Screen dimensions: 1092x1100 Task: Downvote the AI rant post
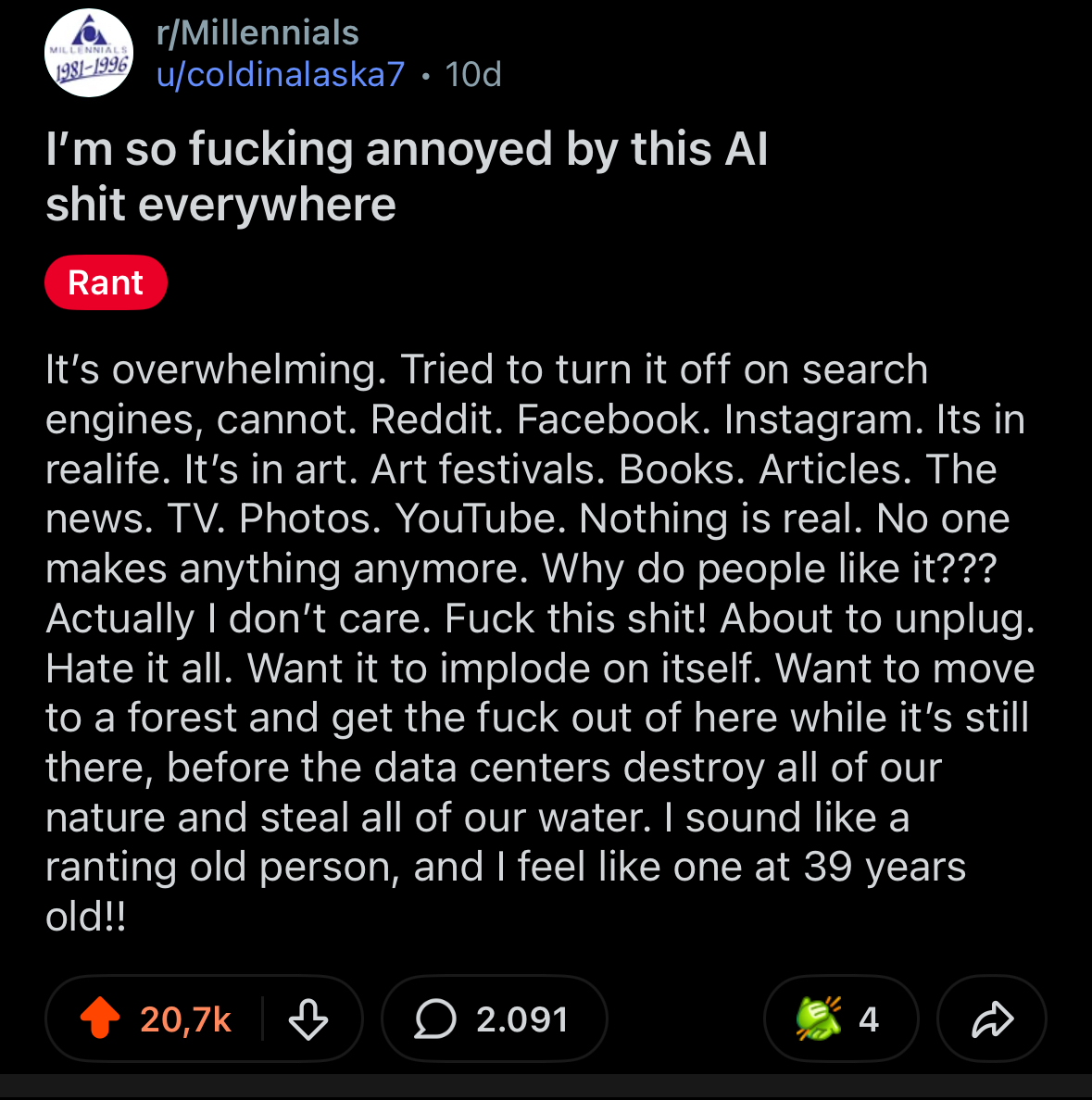coord(308,1019)
